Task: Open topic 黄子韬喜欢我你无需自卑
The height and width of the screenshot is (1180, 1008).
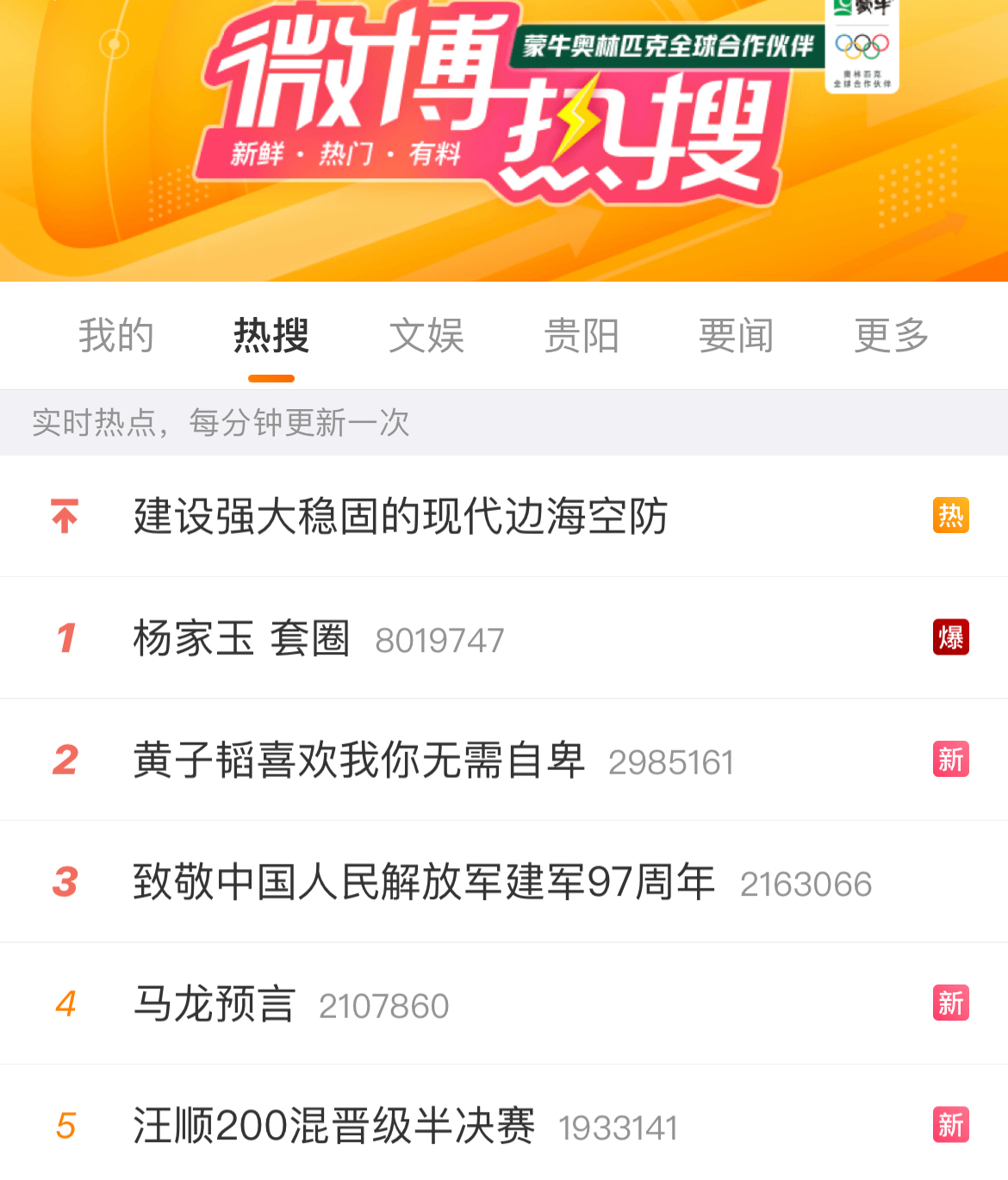Action: [x=359, y=761]
